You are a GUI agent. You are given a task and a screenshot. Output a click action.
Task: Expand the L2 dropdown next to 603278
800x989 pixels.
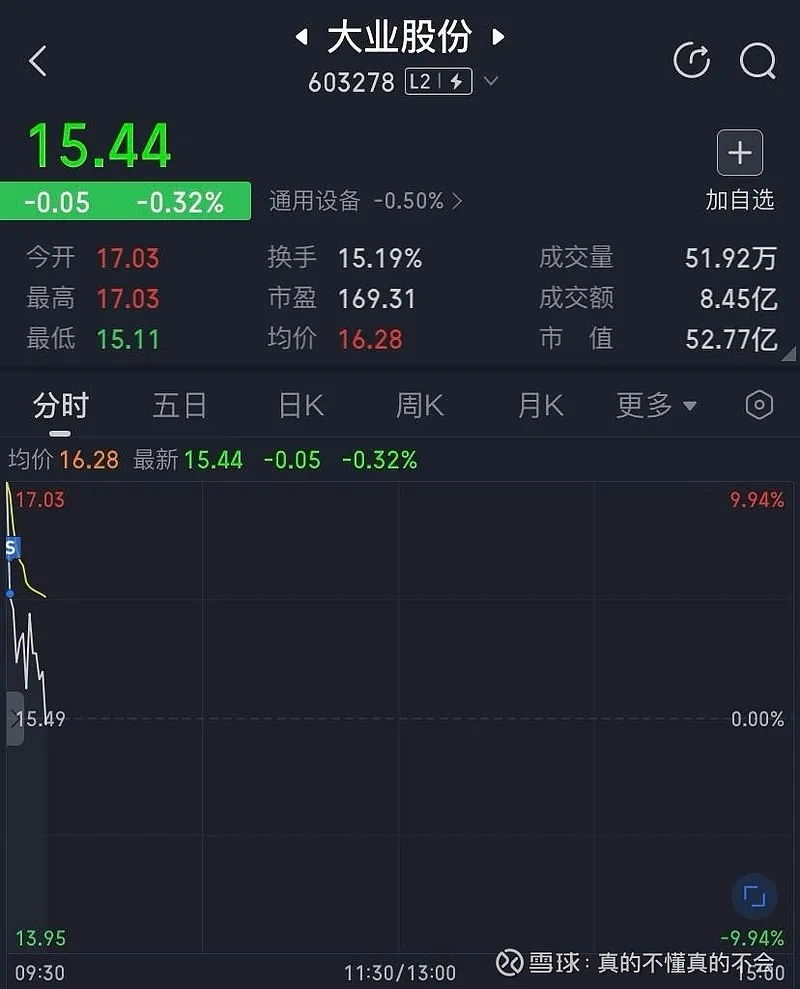pyautogui.click(x=490, y=81)
